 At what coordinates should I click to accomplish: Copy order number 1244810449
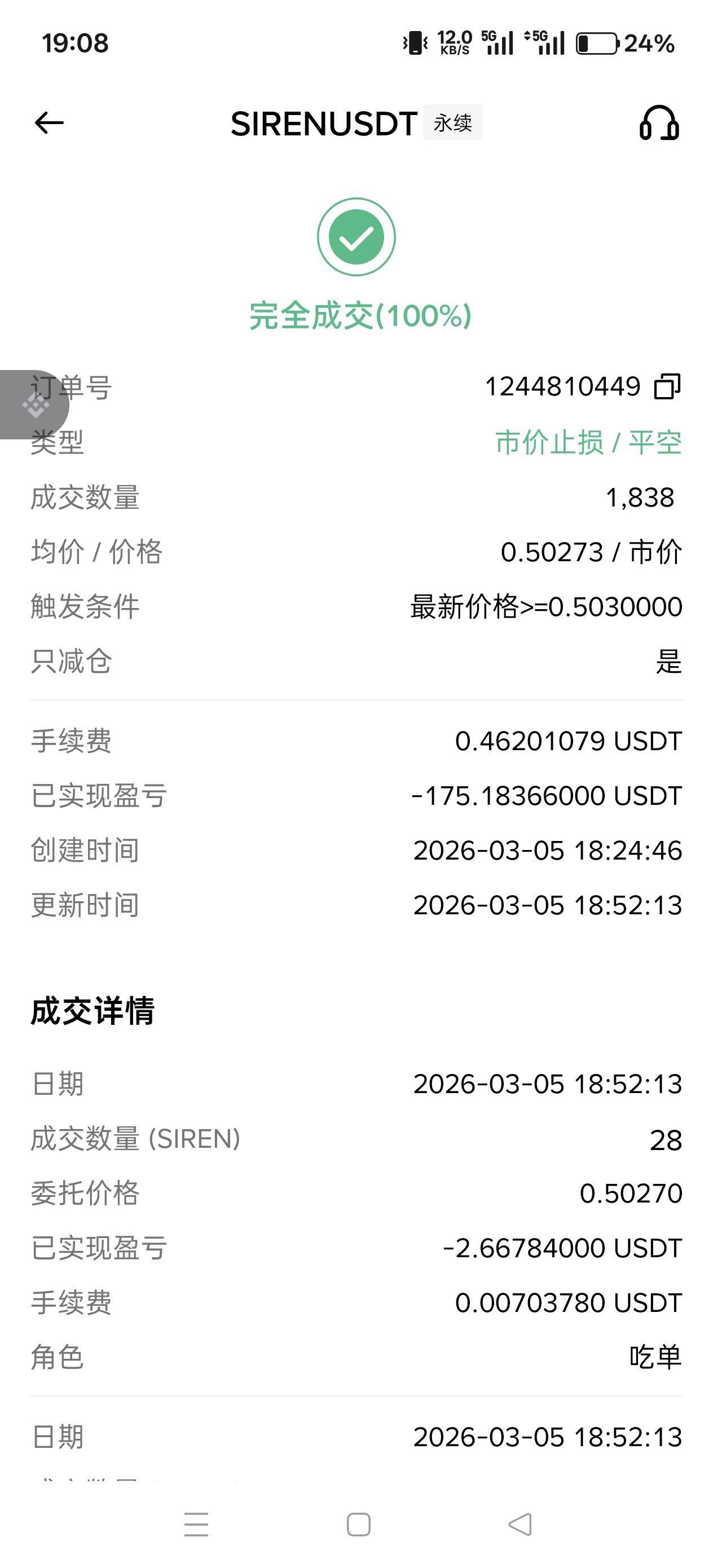667,386
